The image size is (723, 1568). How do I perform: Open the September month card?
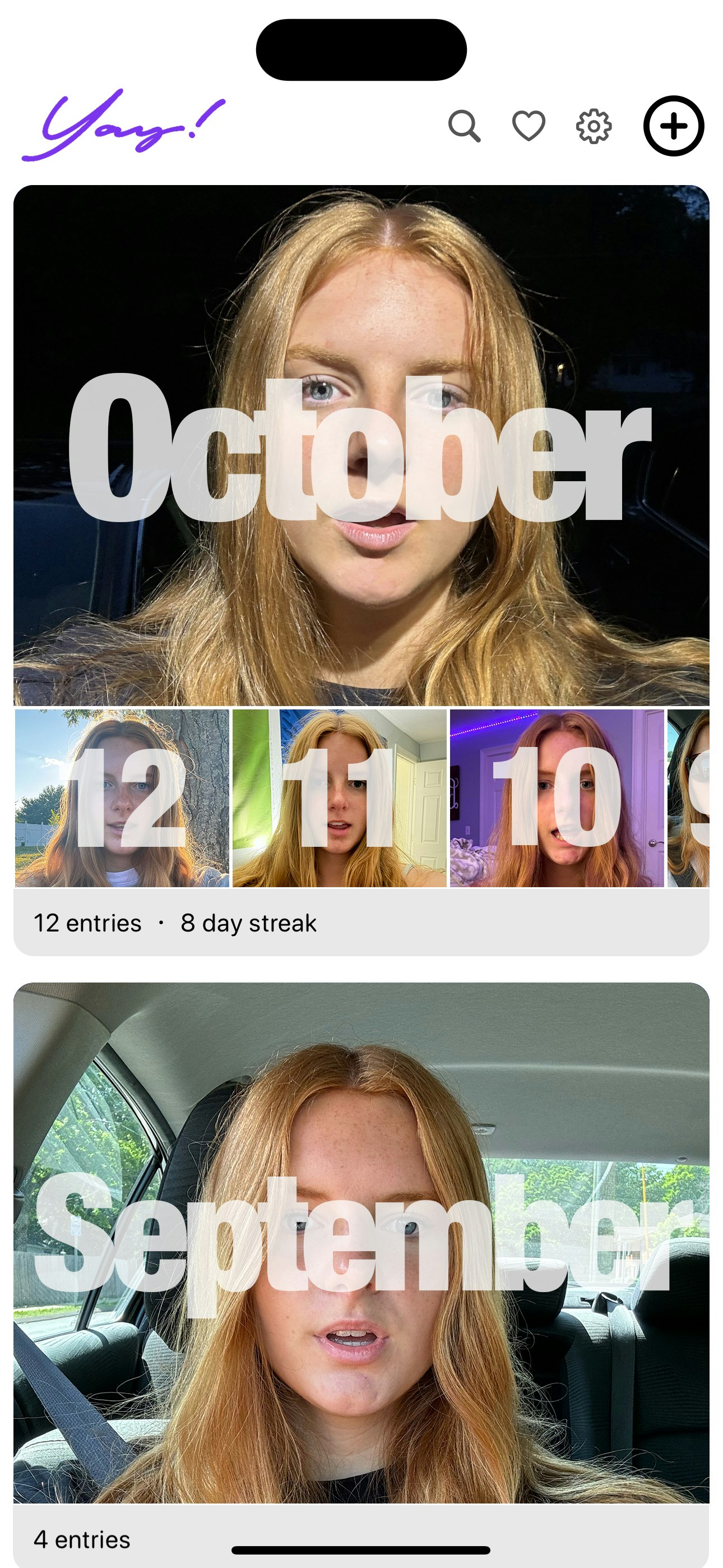pyautogui.click(x=361, y=1242)
